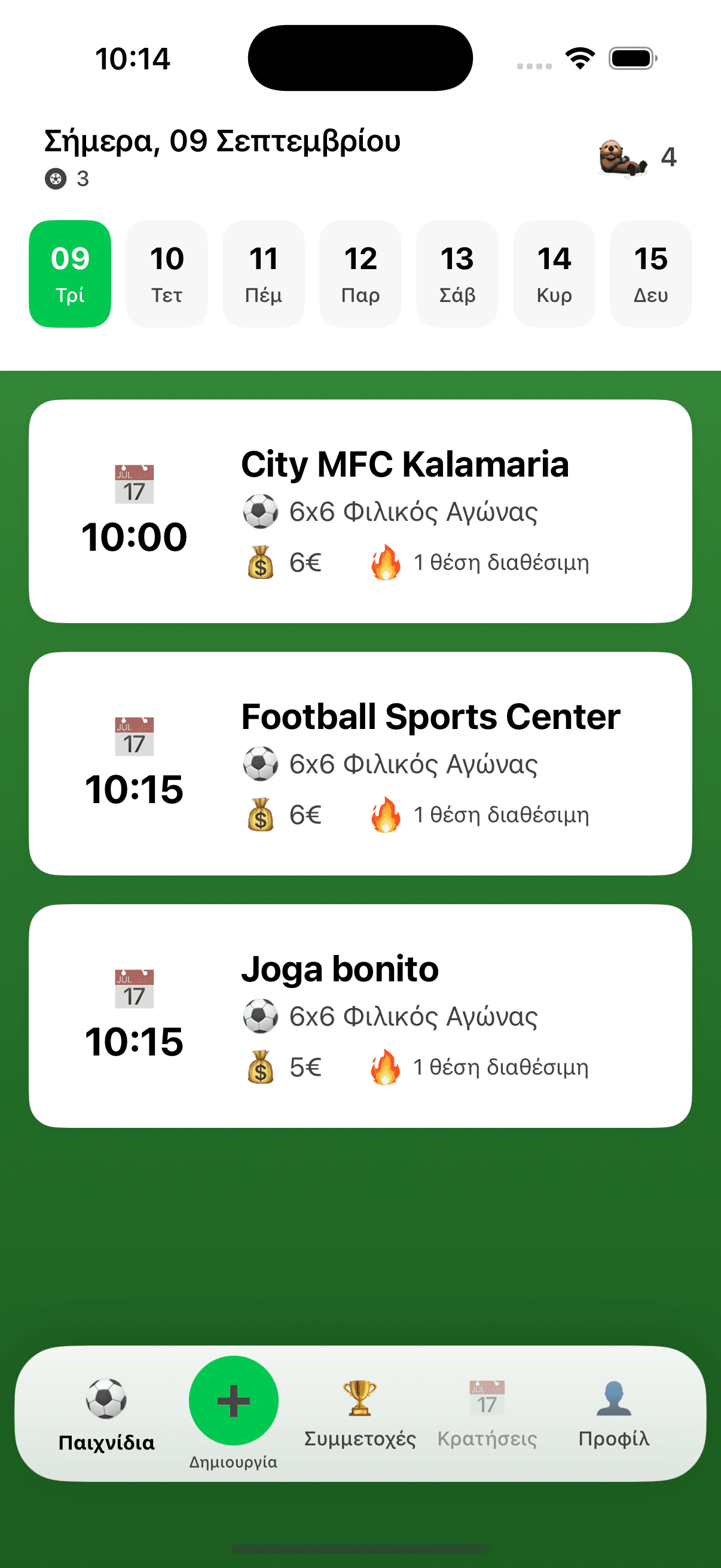Viewport: 721px width, 1568px height.
Task: Tap the otter avatar icon
Action: tap(622, 158)
